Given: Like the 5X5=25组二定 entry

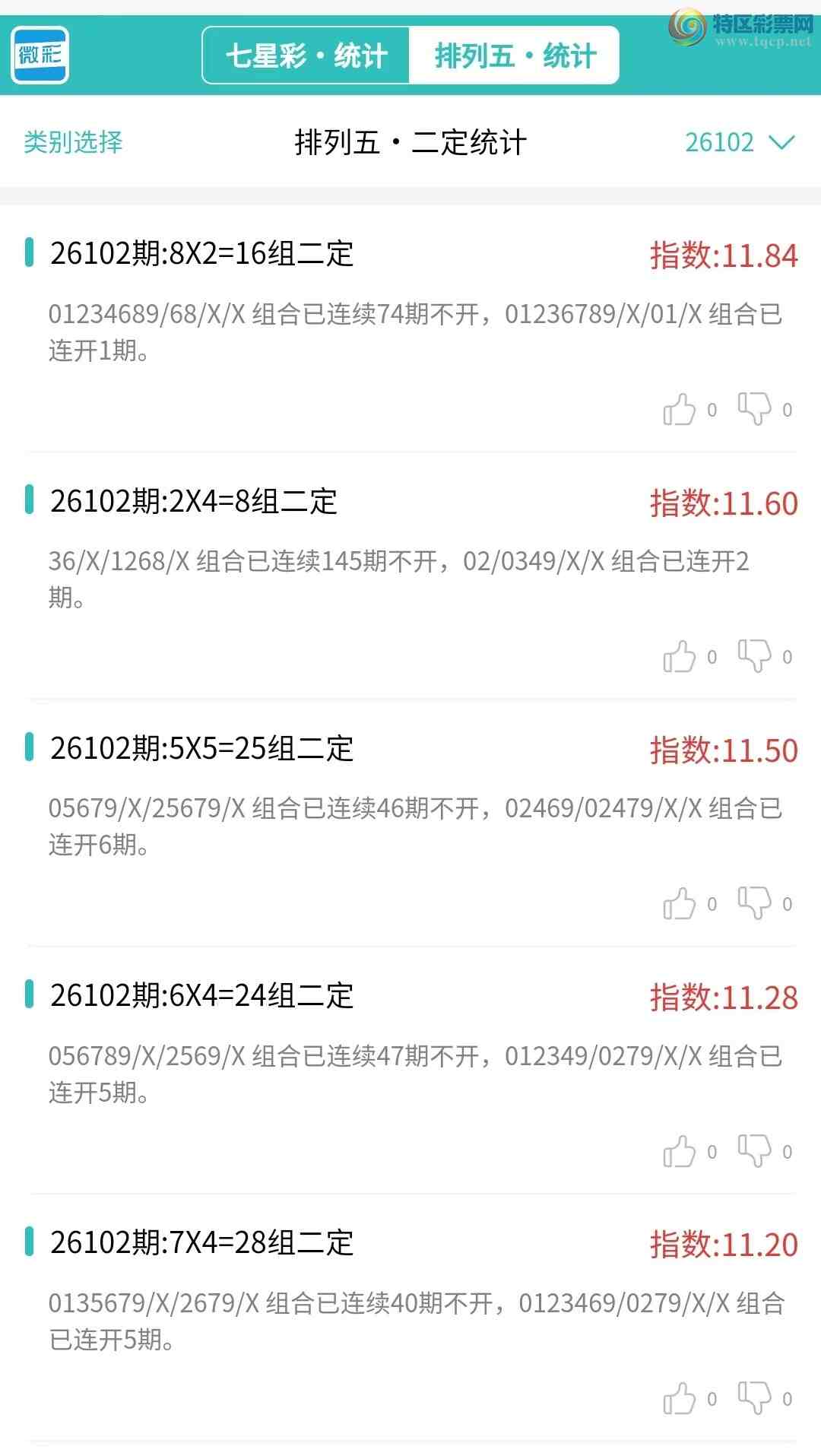Looking at the screenshot, I should [680, 904].
